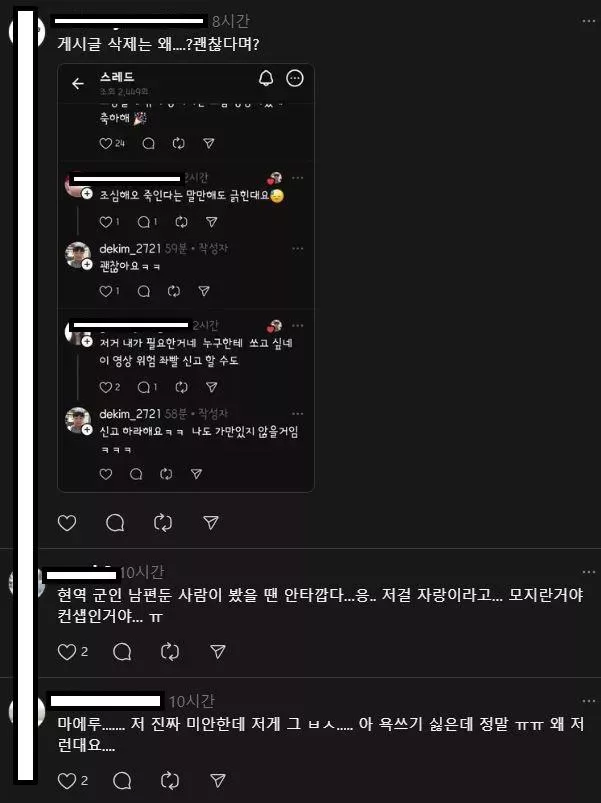Share the 마에루 post
The image size is (601, 803).
(218, 781)
